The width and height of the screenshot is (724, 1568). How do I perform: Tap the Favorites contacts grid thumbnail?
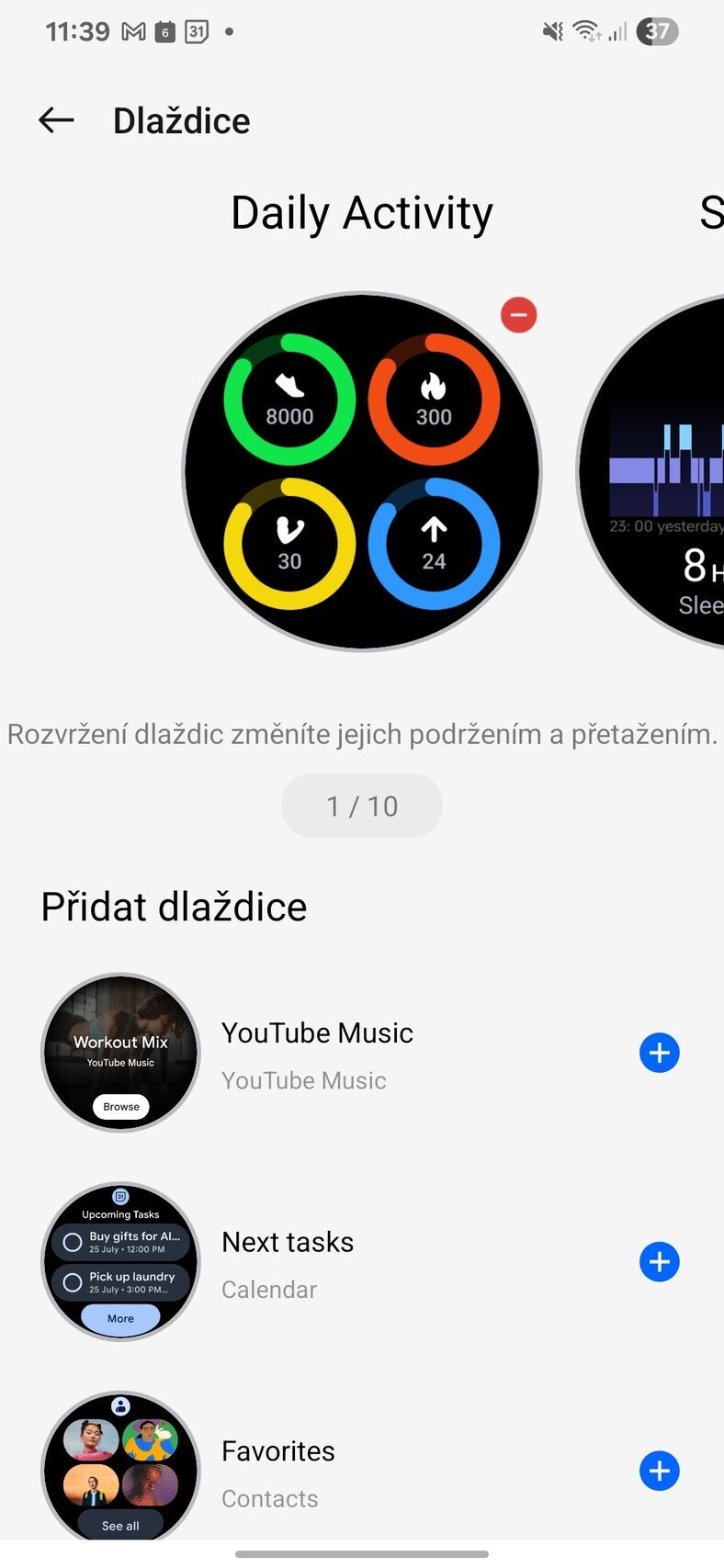tap(120, 1461)
